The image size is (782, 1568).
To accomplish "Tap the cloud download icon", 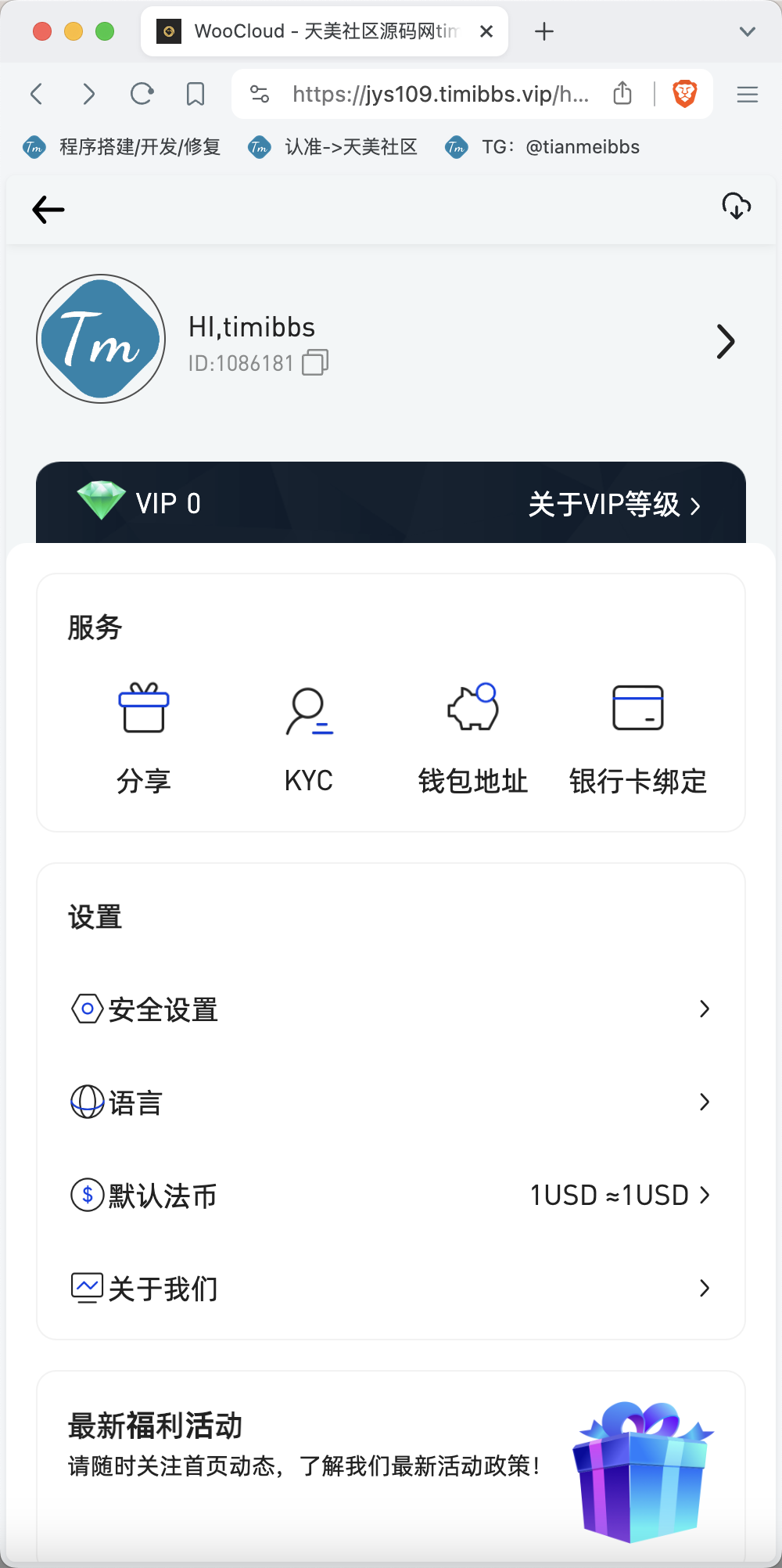I will click(736, 207).
